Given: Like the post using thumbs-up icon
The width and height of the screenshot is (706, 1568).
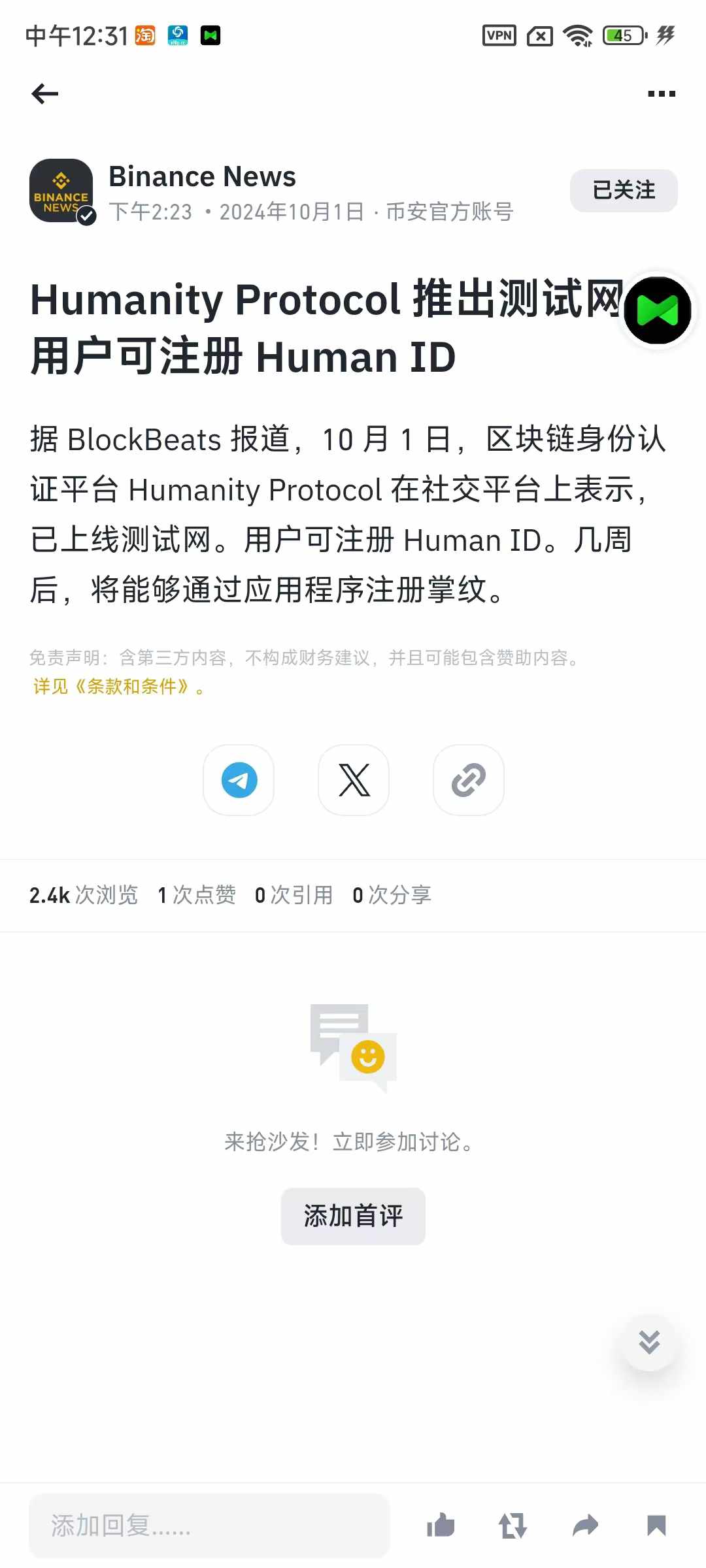Looking at the screenshot, I should (441, 1526).
